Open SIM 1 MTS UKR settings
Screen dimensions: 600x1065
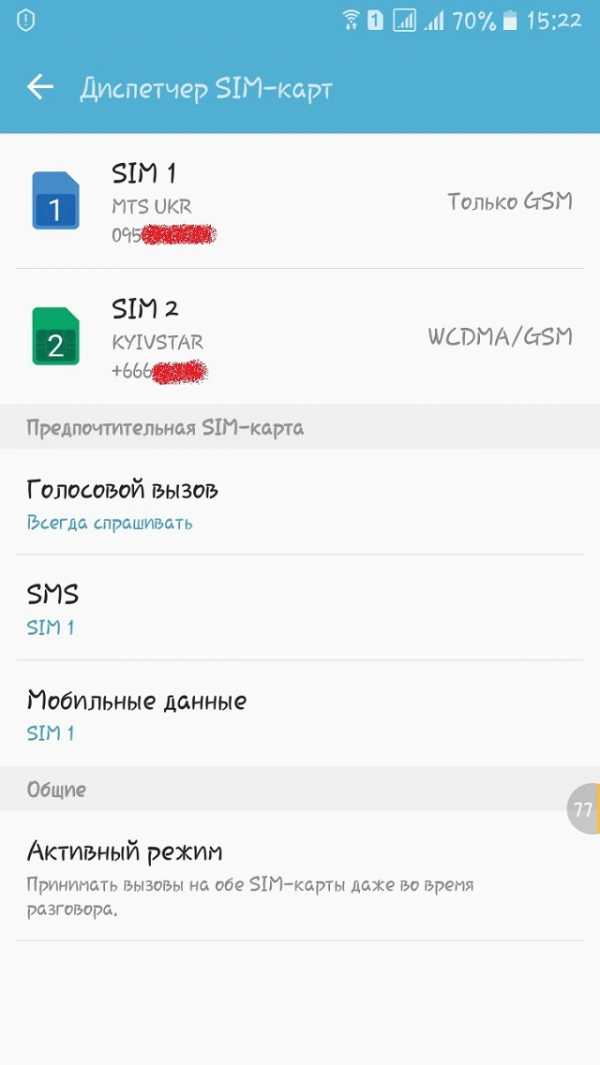[300, 202]
